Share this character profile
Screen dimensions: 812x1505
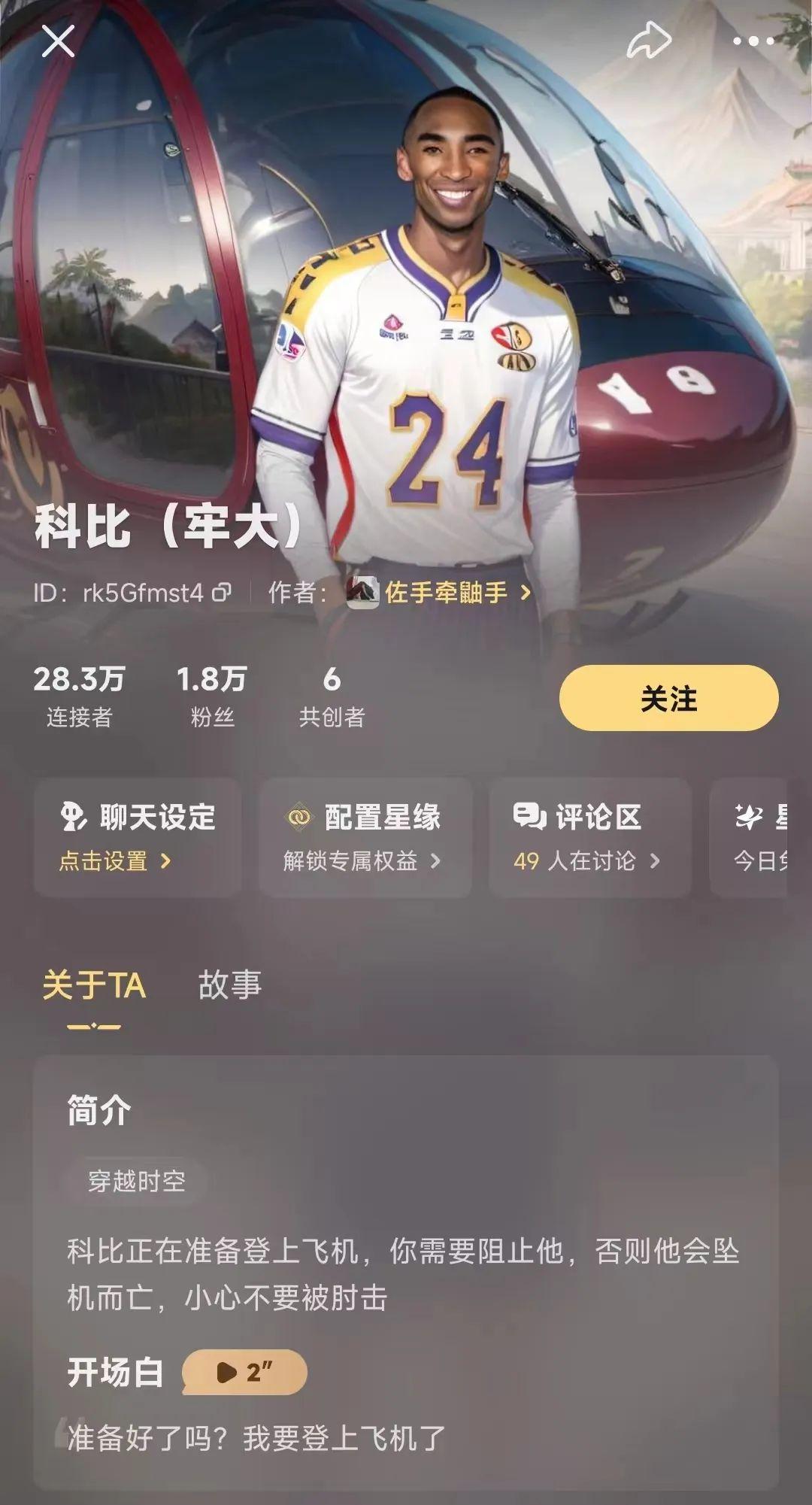pyautogui.click(x=649, y=41)
